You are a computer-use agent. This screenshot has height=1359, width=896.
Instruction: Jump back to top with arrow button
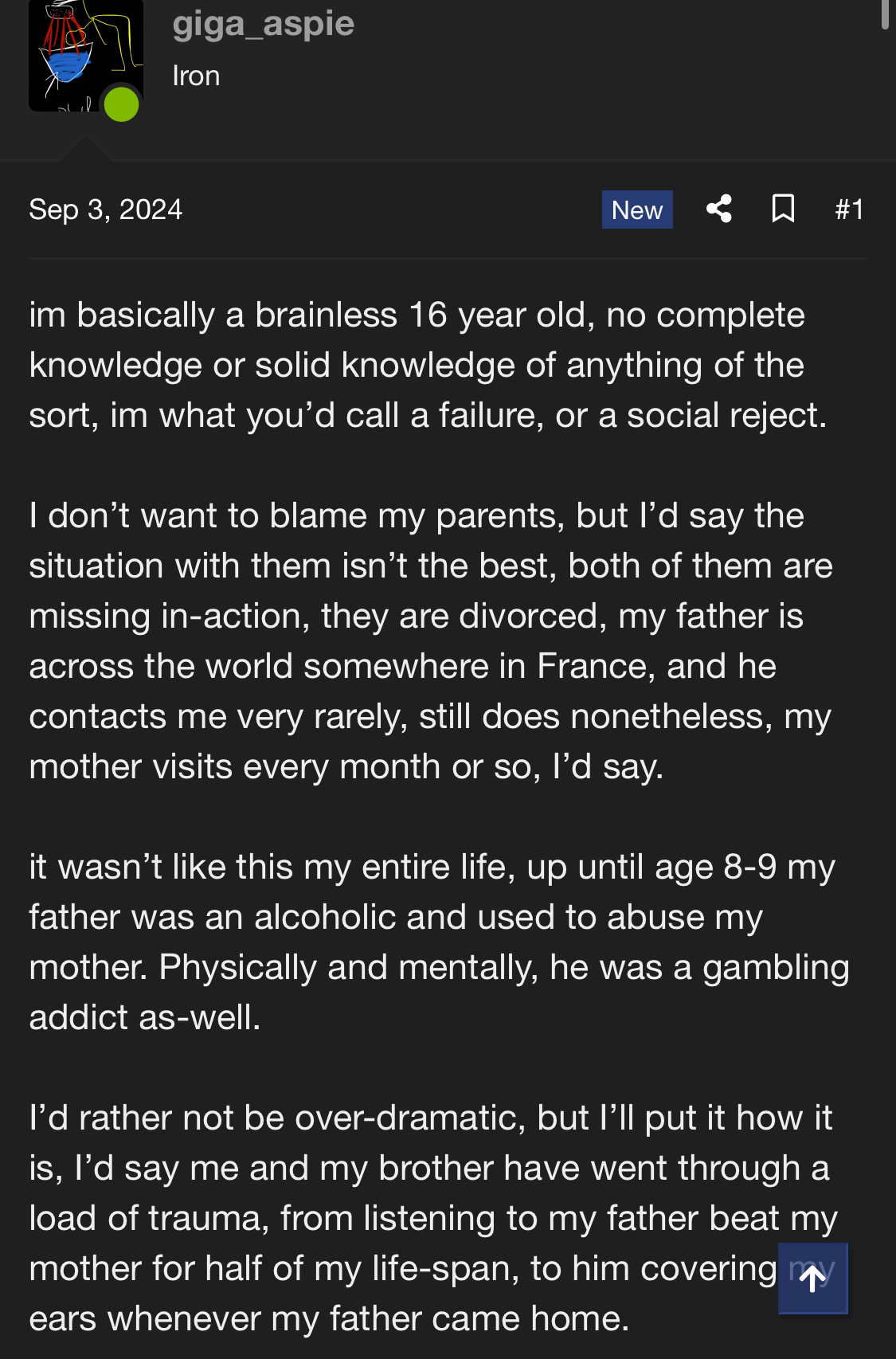click(x=812, y=1278)
